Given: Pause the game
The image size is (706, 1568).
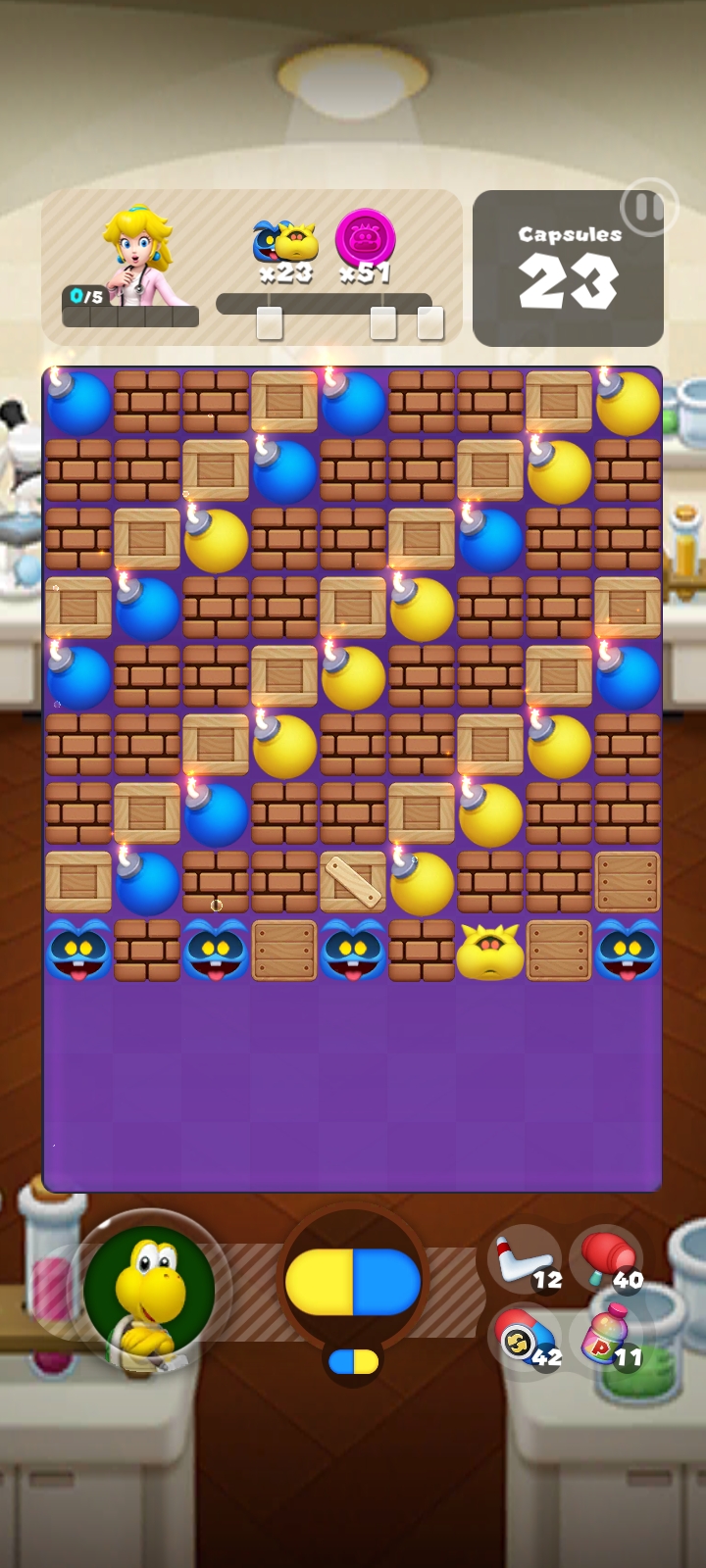Looking at the screenshot, I should [646, 208].
